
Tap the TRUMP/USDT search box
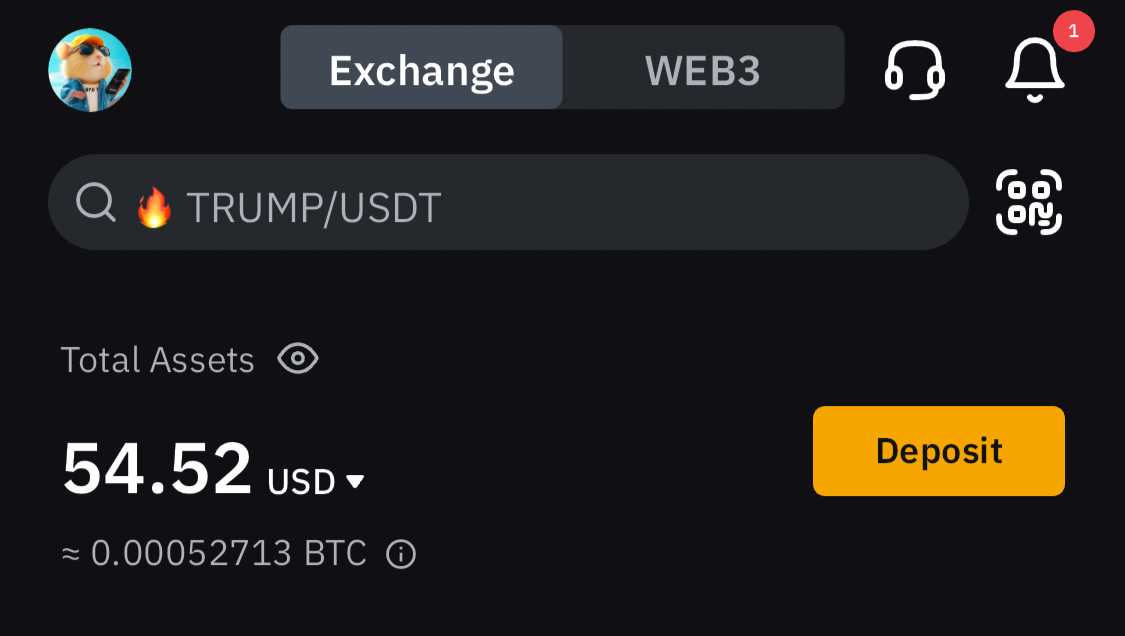[508, 205]
